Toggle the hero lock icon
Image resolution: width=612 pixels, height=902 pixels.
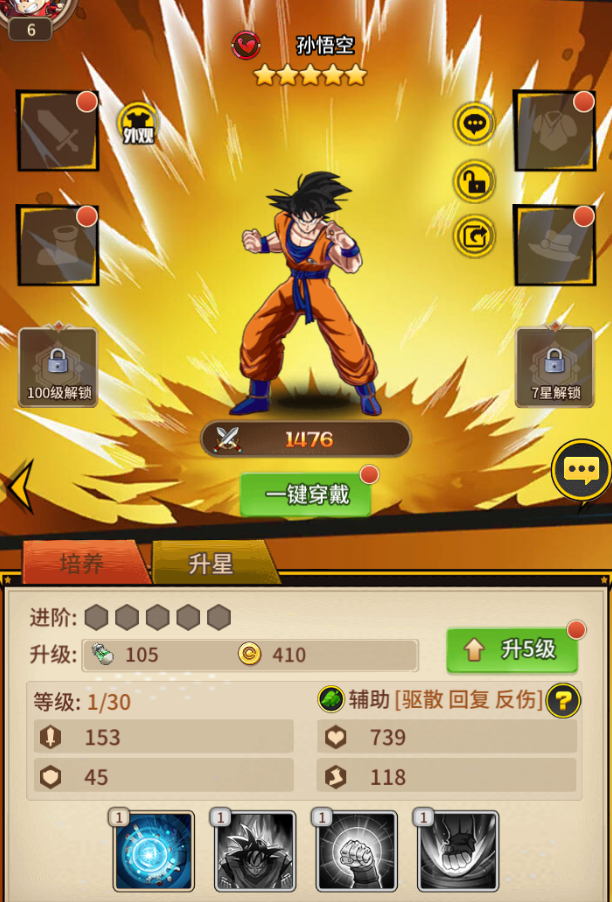pos(474,181)
